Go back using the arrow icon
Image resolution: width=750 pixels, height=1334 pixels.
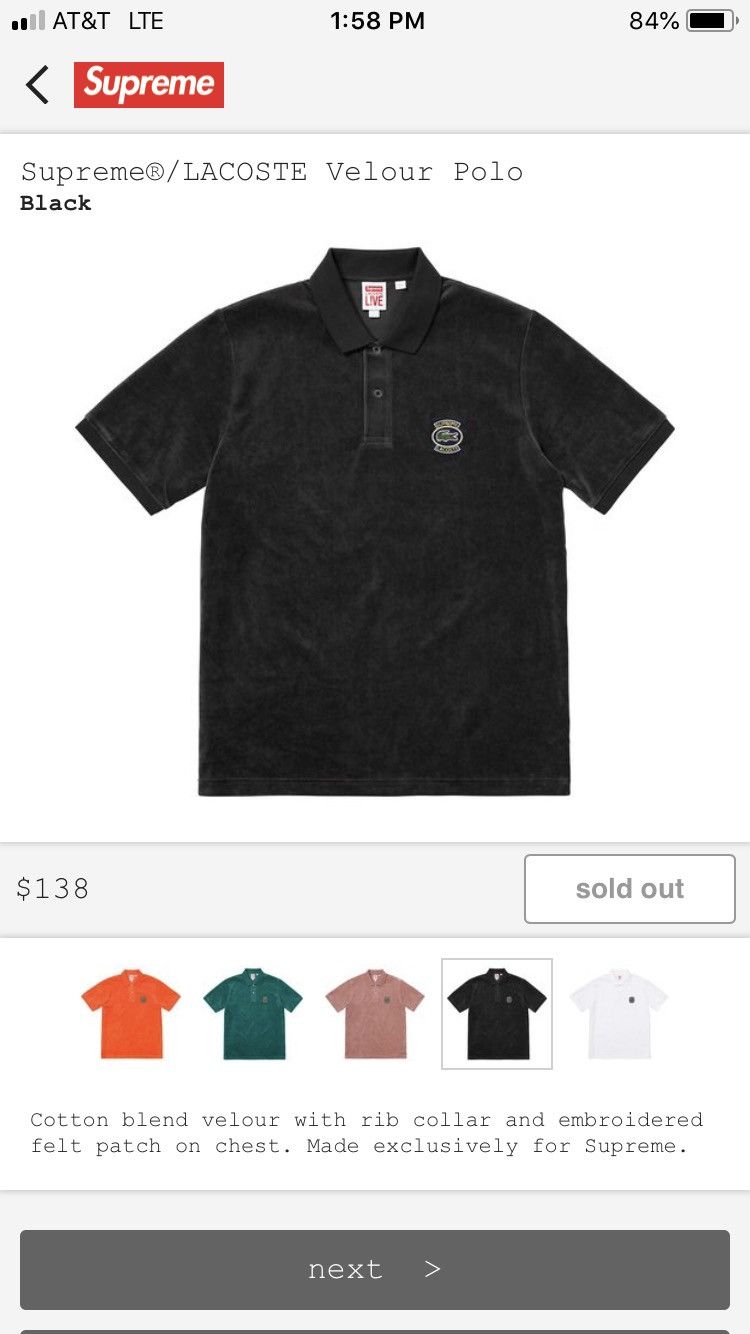pyautogui.click(x=37, y=85)
